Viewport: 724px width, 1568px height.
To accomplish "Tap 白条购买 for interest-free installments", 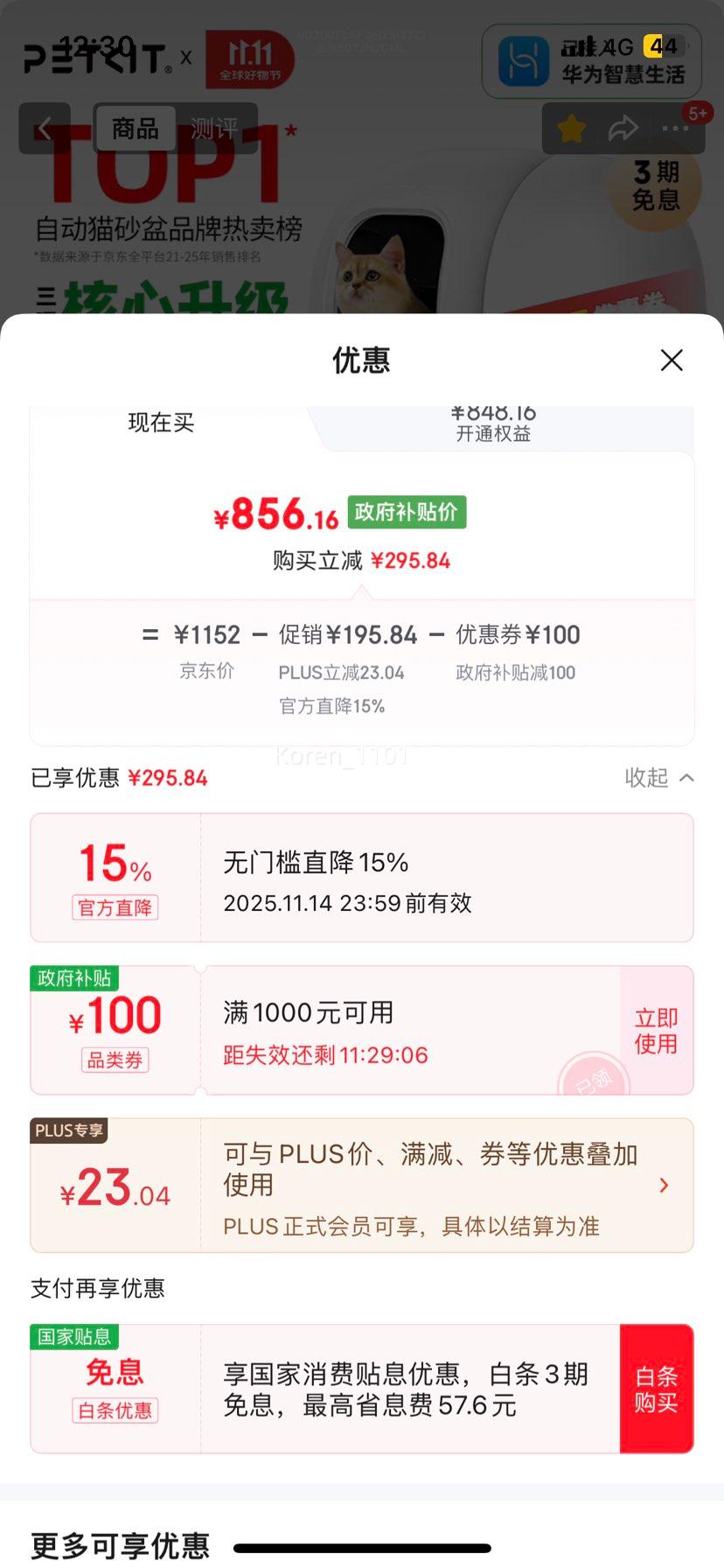I will click(x=656, y=1389).
